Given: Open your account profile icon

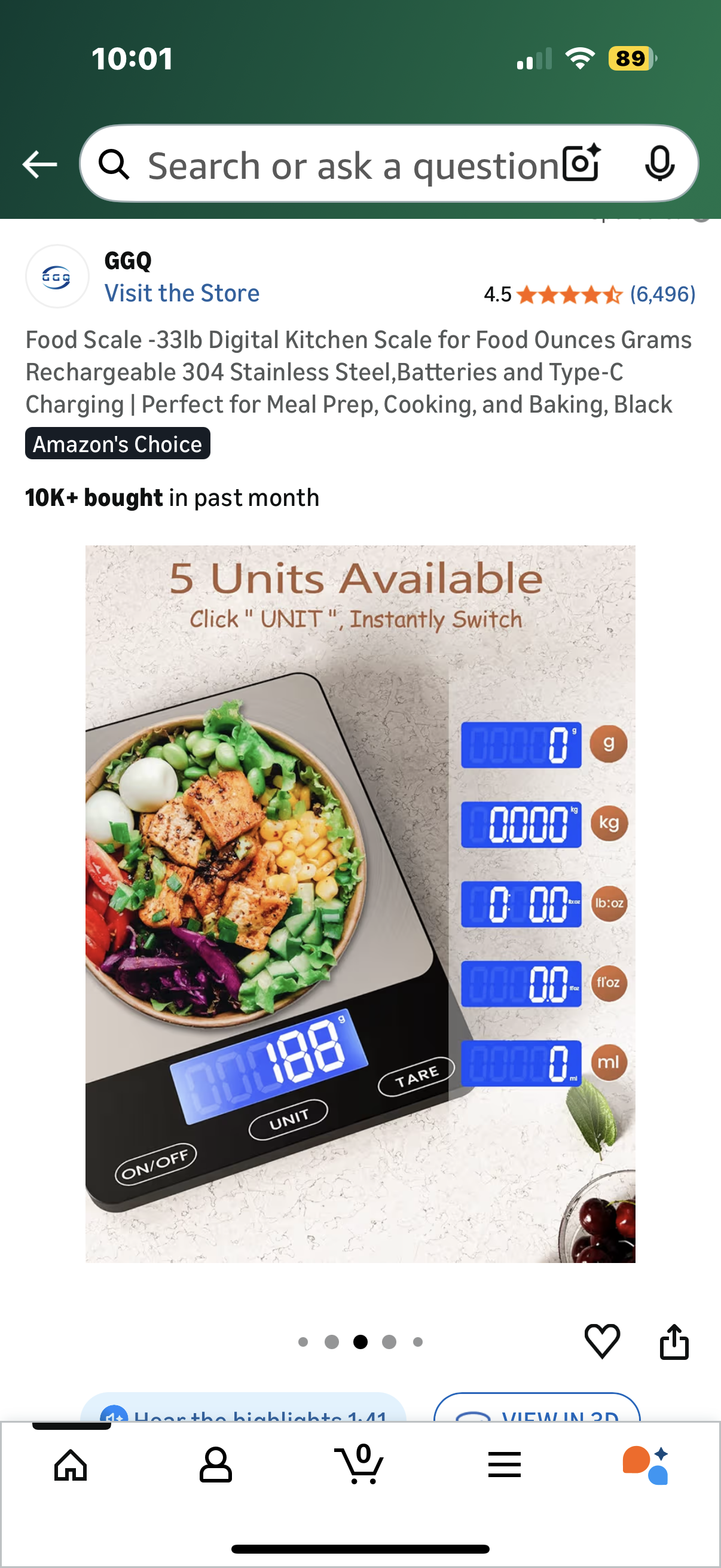Looking at the screenshot, I should tap(216, 1465).
